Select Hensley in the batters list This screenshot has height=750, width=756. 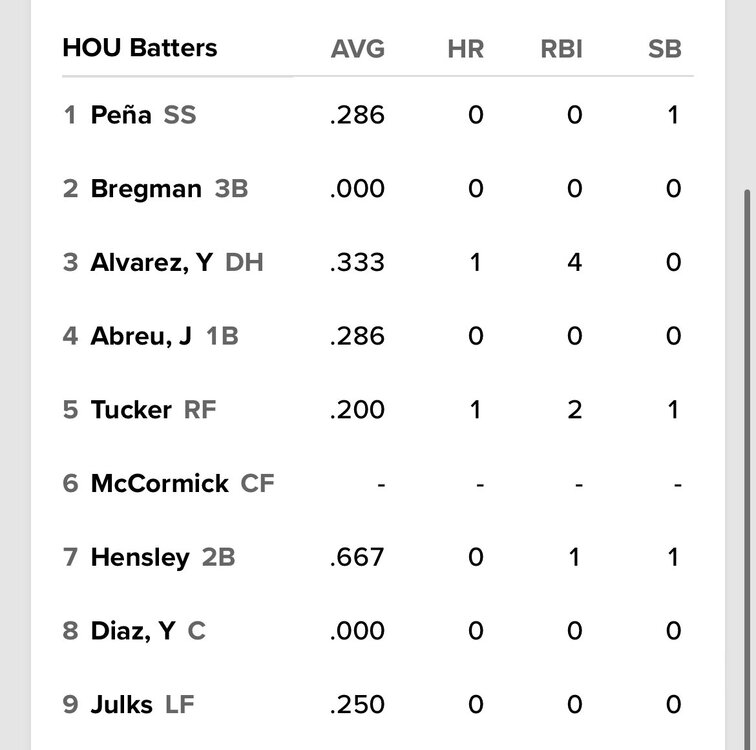140,557
